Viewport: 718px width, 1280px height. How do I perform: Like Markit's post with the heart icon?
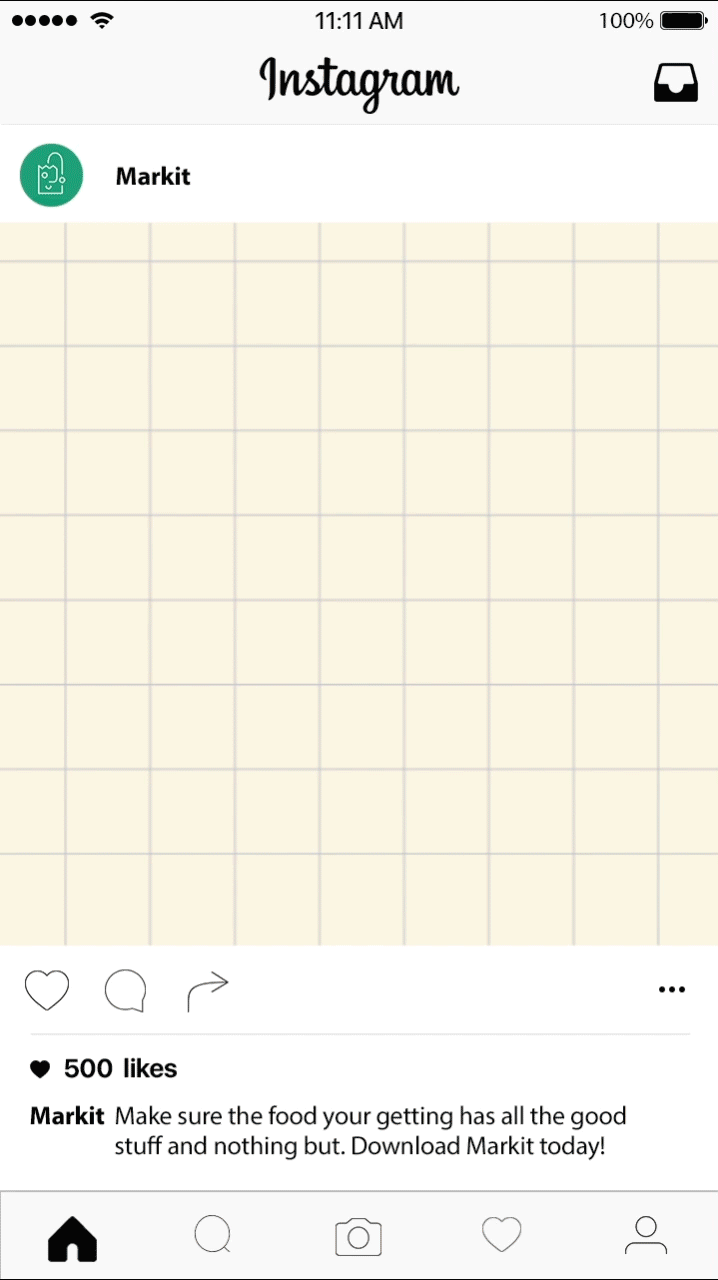pyautogui.click(x=47, y=990)
